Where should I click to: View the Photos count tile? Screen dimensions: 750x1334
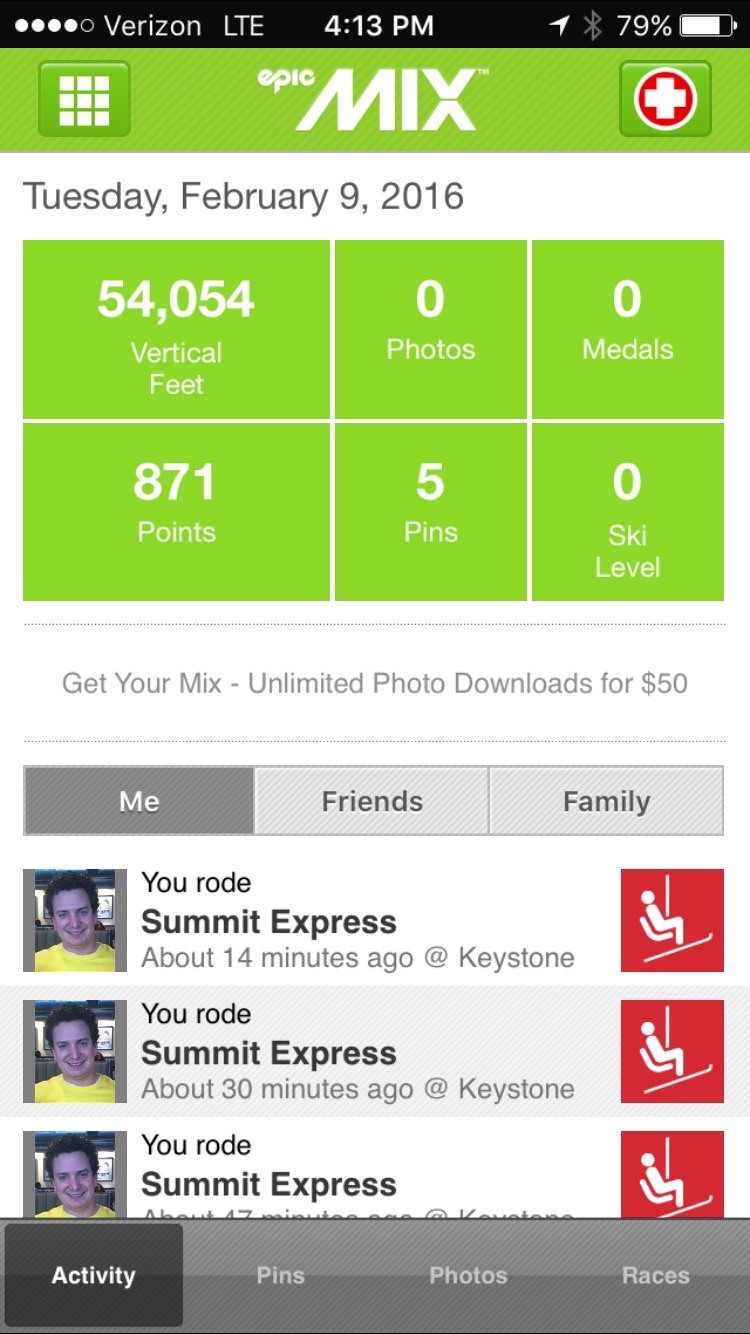(430, 329)
